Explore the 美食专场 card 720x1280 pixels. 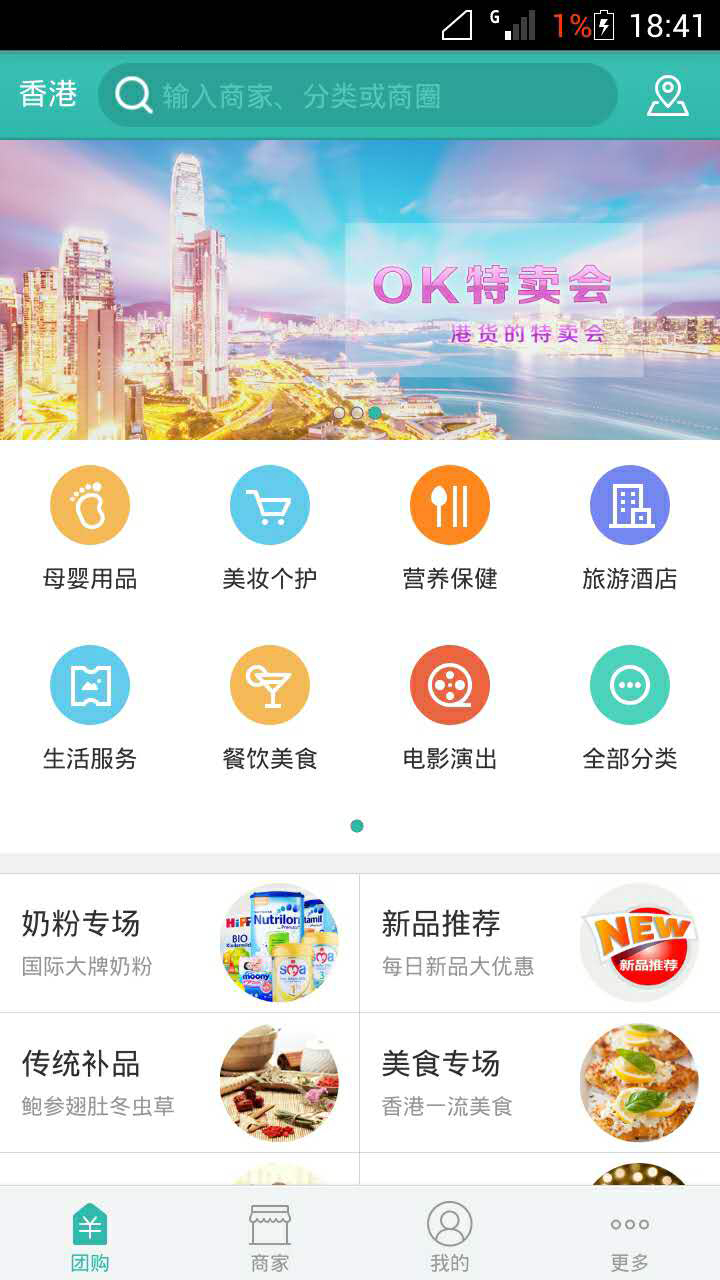pos(540,1082)
